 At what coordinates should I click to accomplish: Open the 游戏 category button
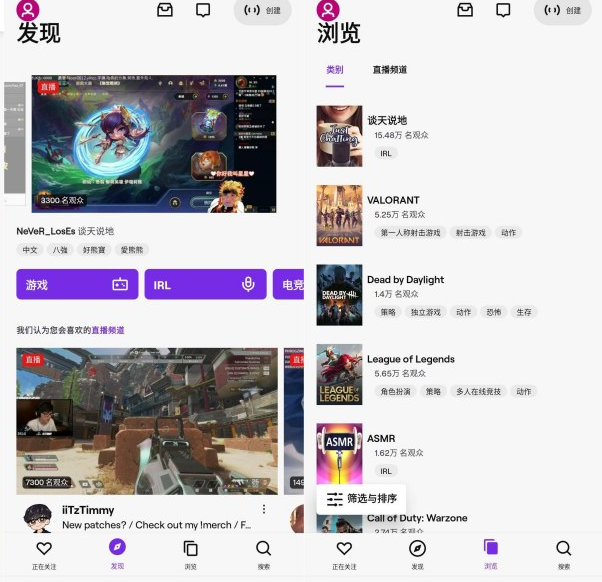coord(76,285)
